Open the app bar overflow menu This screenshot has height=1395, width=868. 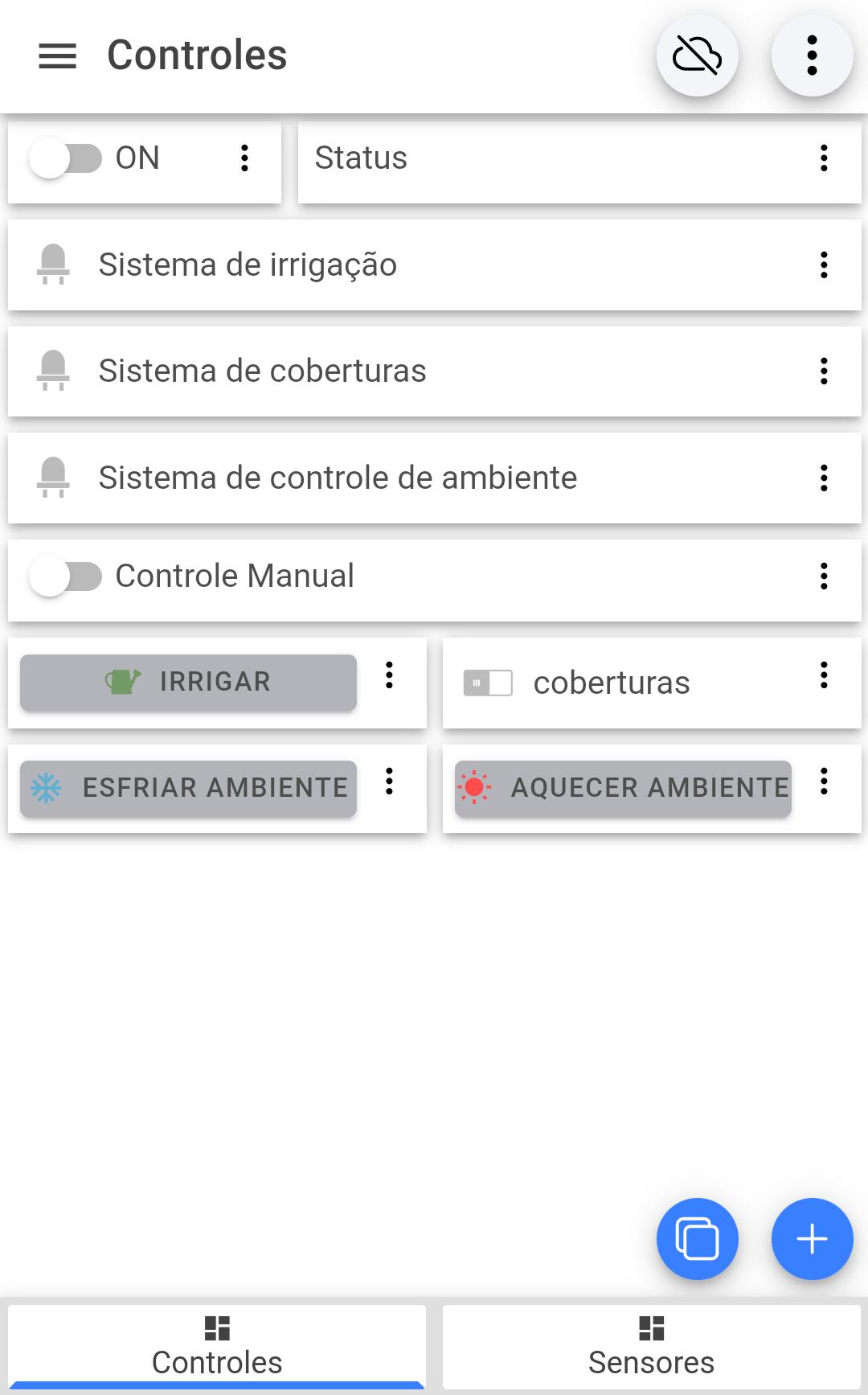click(812, 56)
